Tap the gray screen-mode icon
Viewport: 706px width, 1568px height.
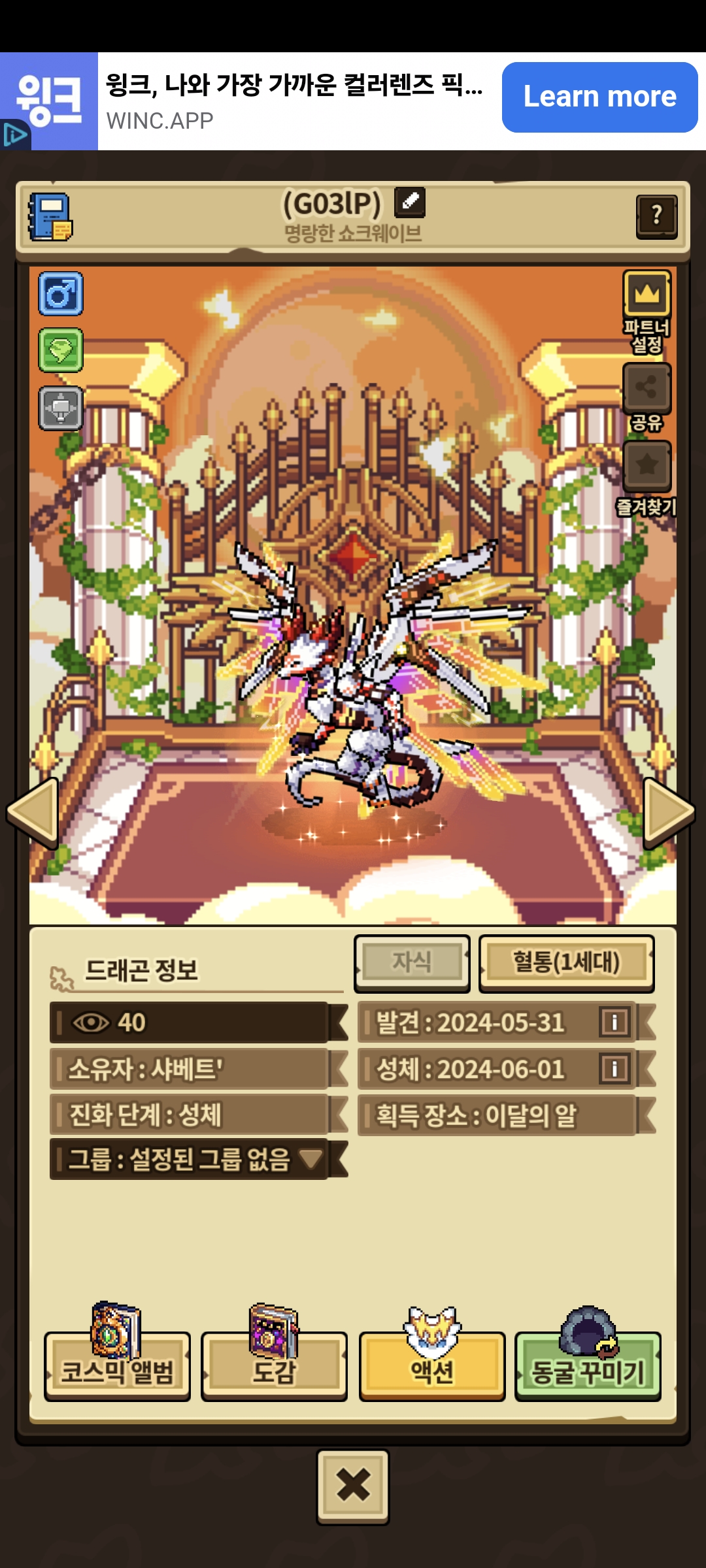coord(61,408)
